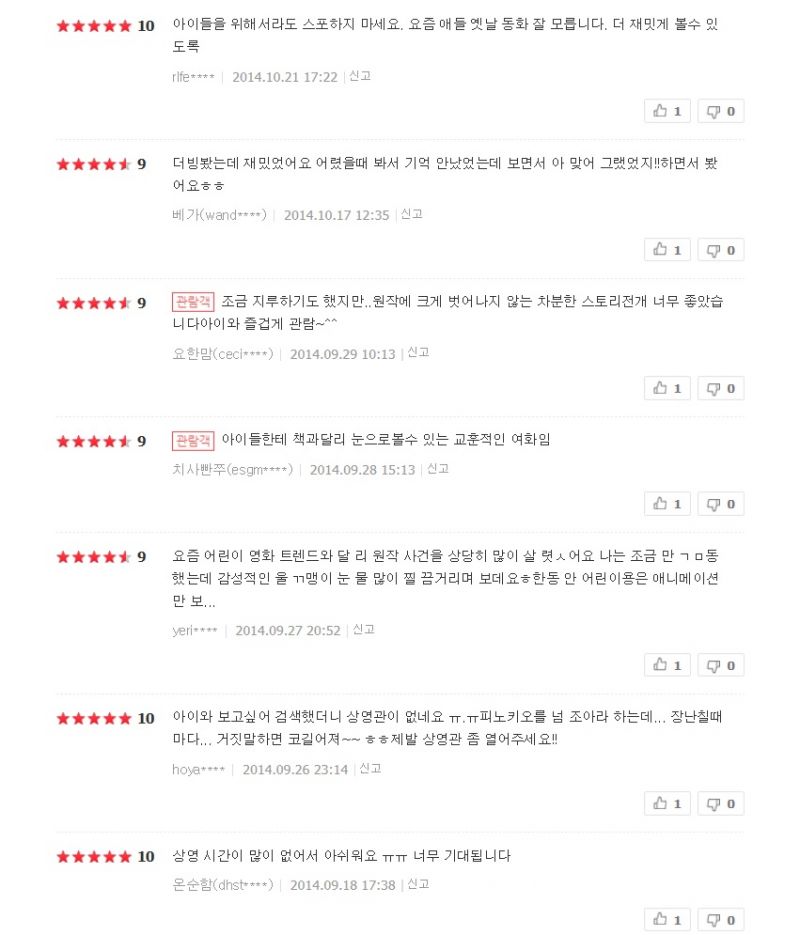This screenshot has height=935, width=800.
Task: Downvote the review by rlfe****
Action: [720, 111]
